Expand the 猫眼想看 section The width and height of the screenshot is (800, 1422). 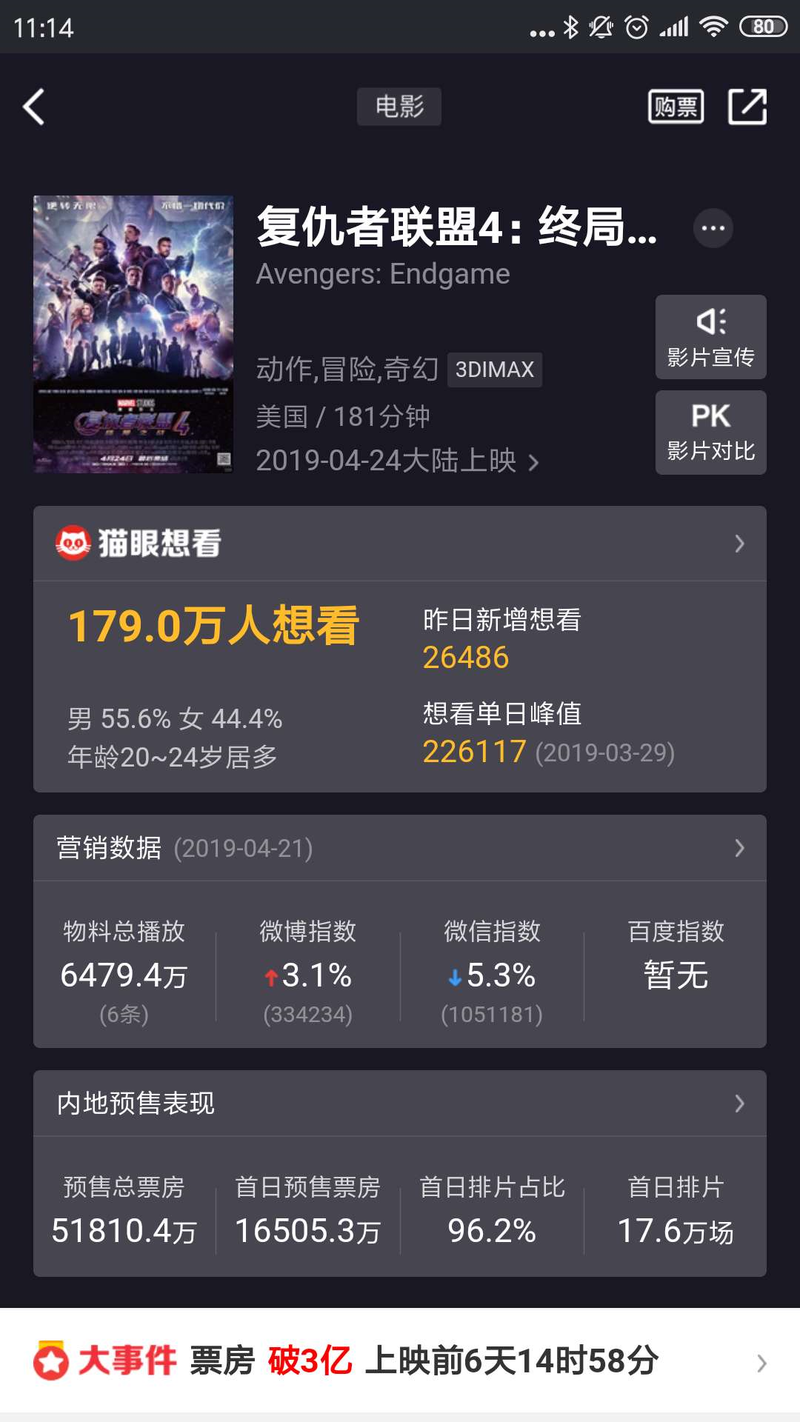pos(400,544)
